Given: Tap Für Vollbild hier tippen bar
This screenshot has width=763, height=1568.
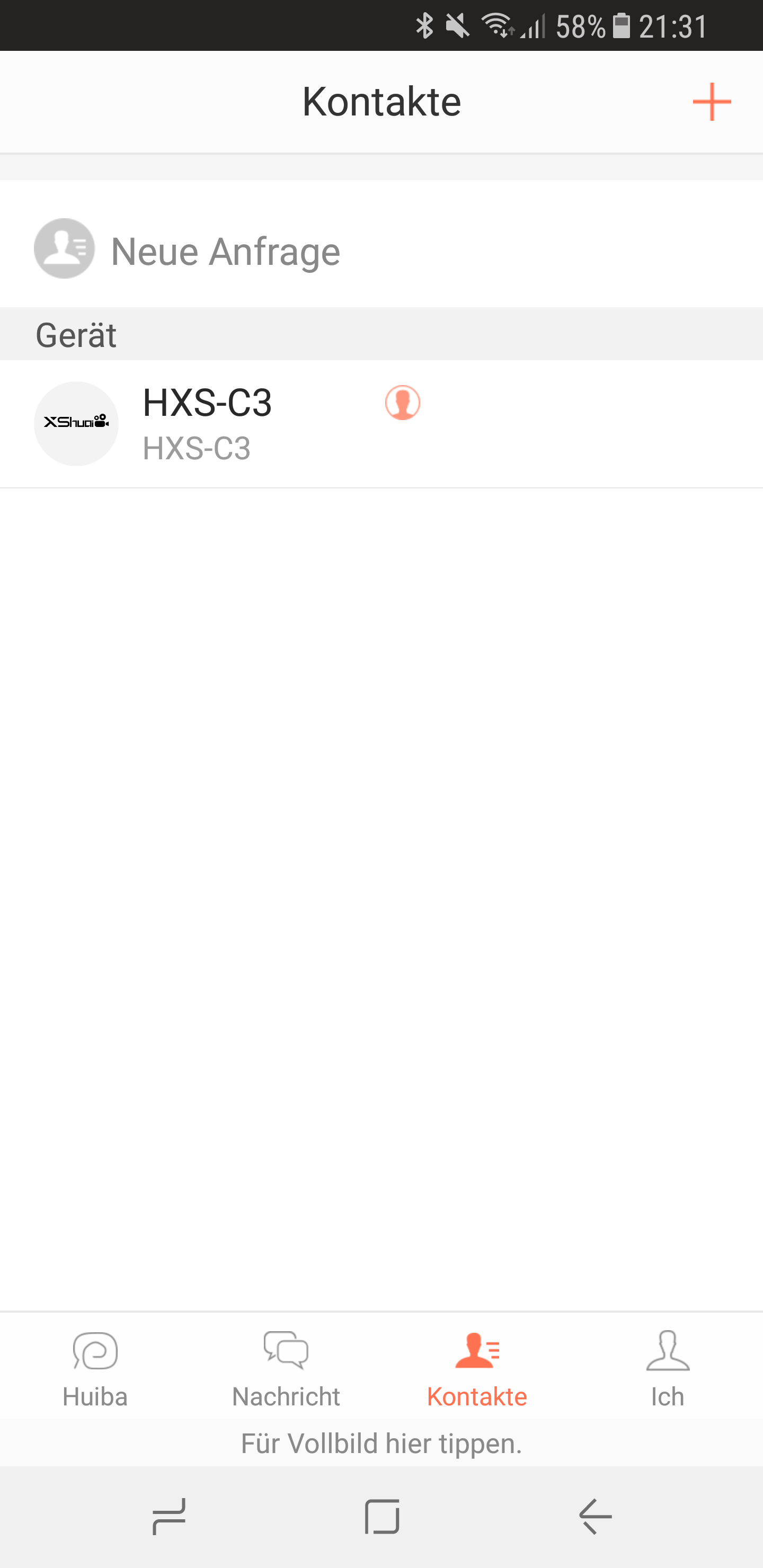Looking at the screenshot, I should [381, 1443].
